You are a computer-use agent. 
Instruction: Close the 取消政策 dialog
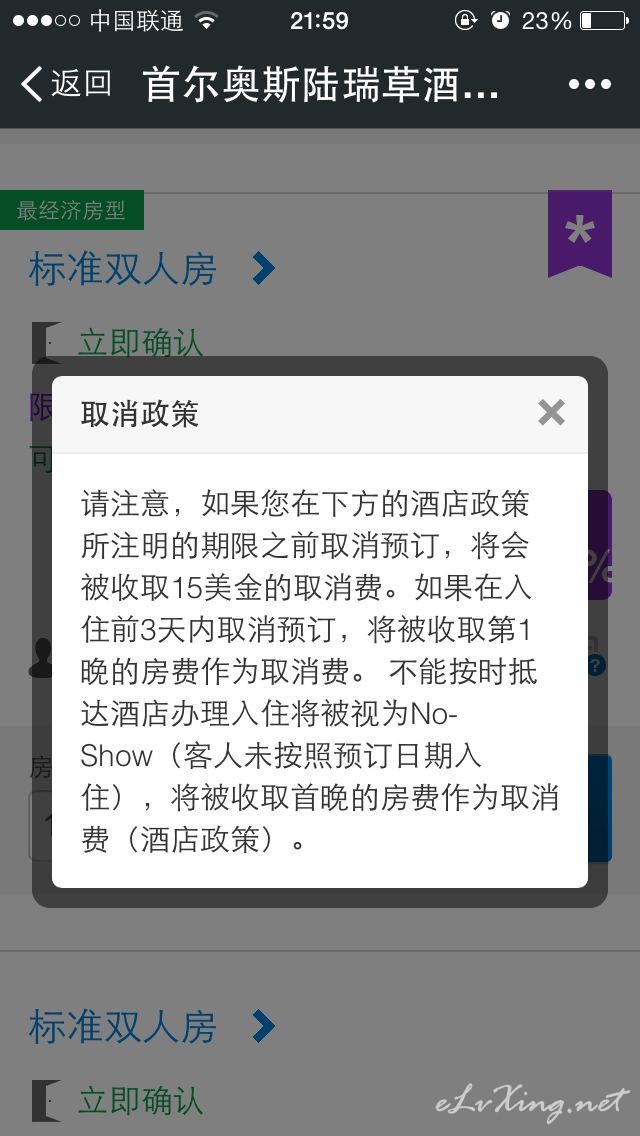coord(551,413)
